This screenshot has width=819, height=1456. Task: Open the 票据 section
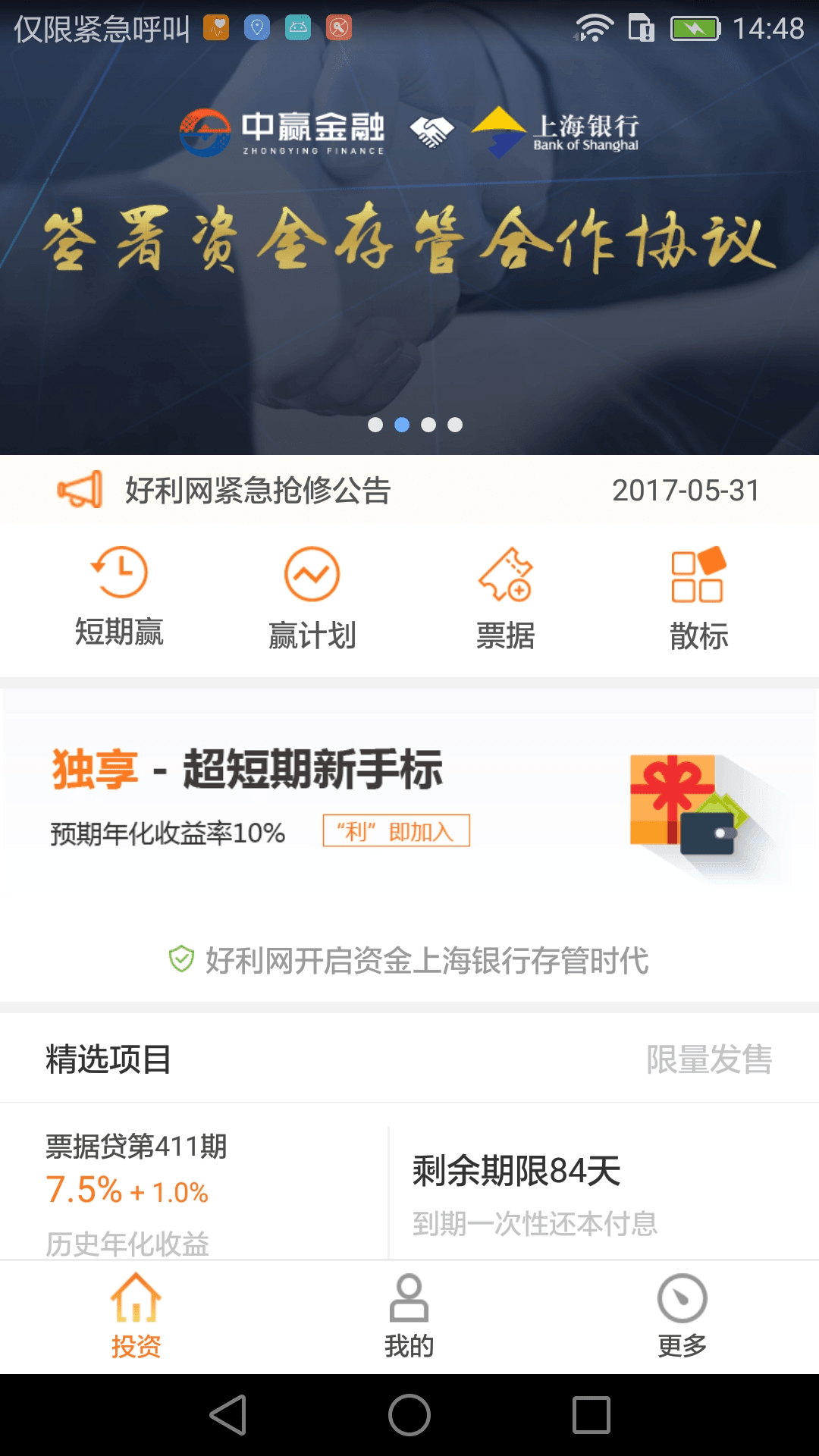505,599
